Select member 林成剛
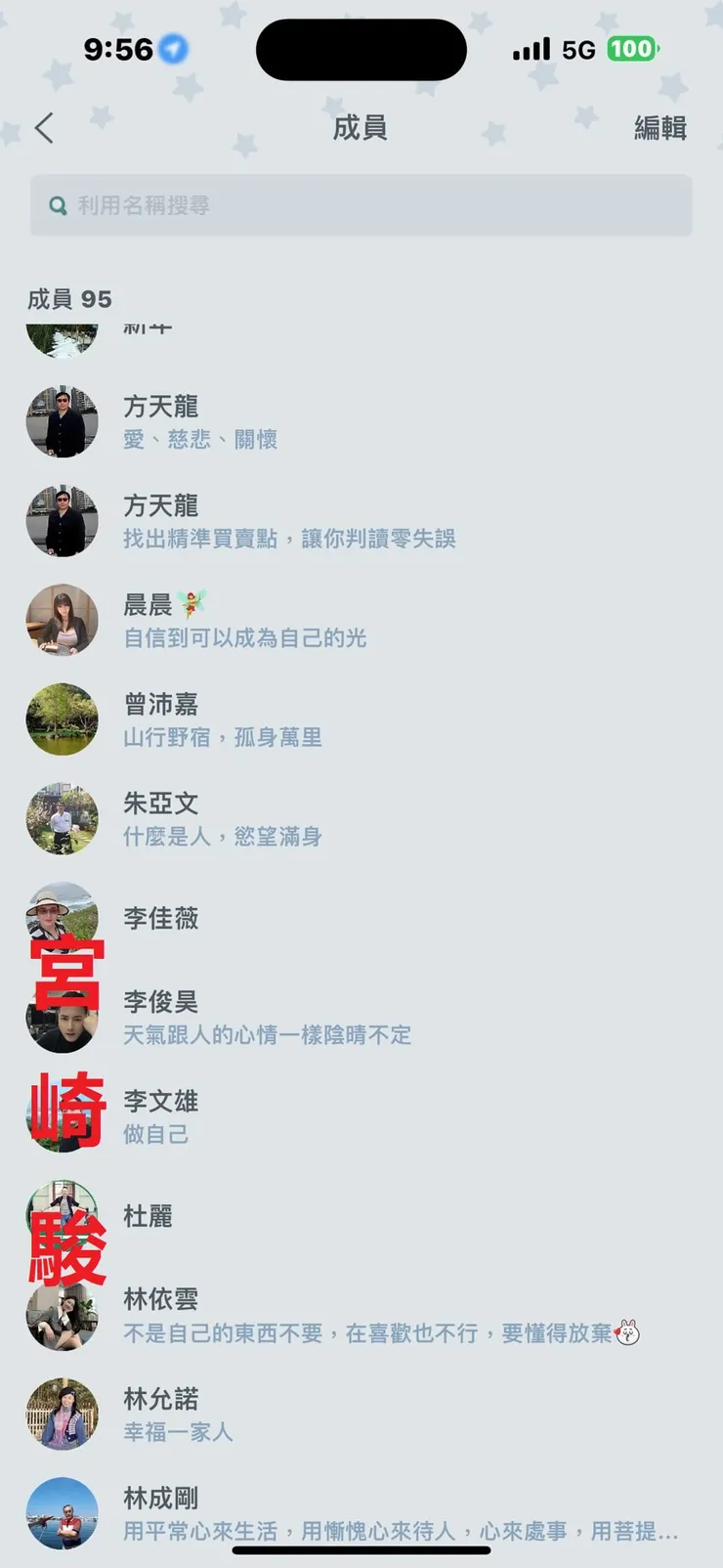 pyautogui.click(x=160, y=1499)
